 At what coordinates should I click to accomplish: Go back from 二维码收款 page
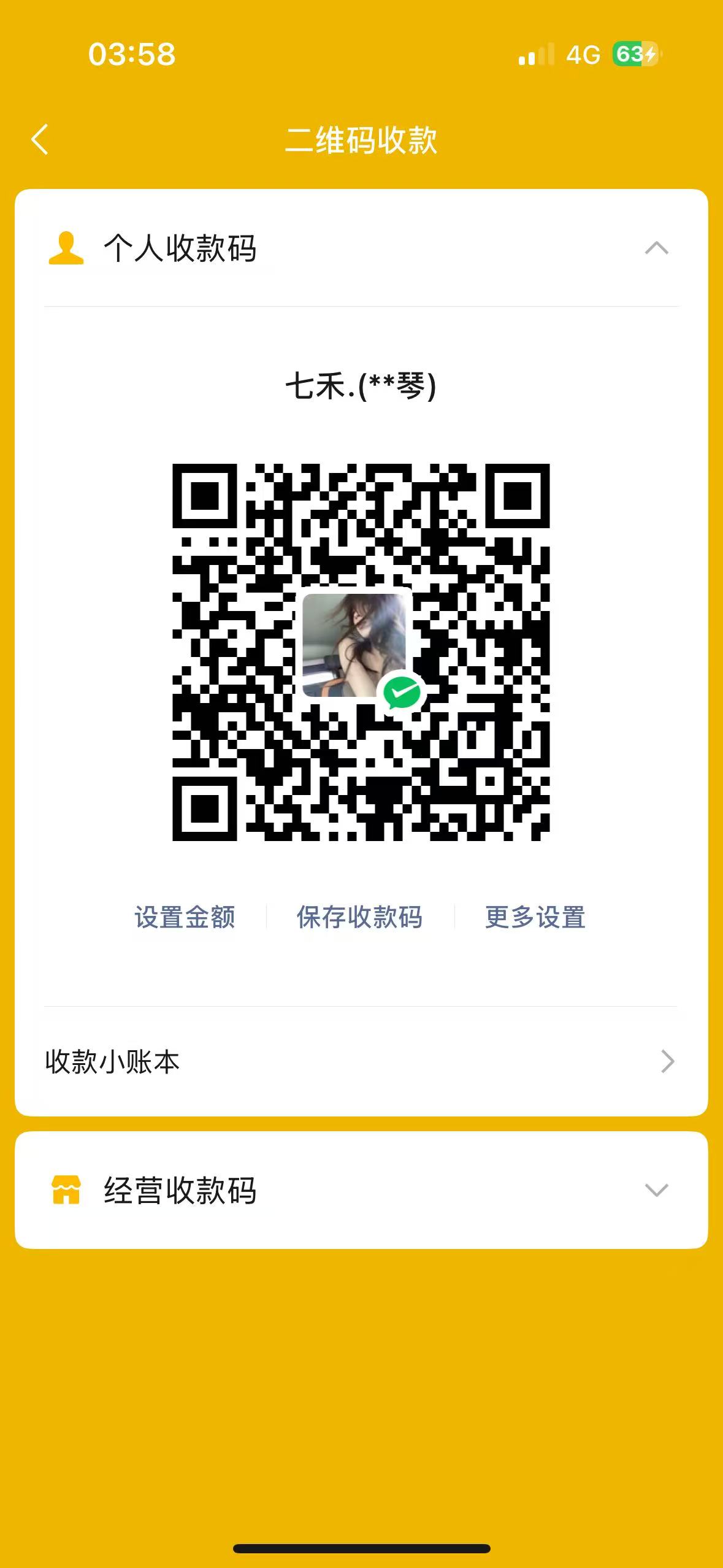40,139
